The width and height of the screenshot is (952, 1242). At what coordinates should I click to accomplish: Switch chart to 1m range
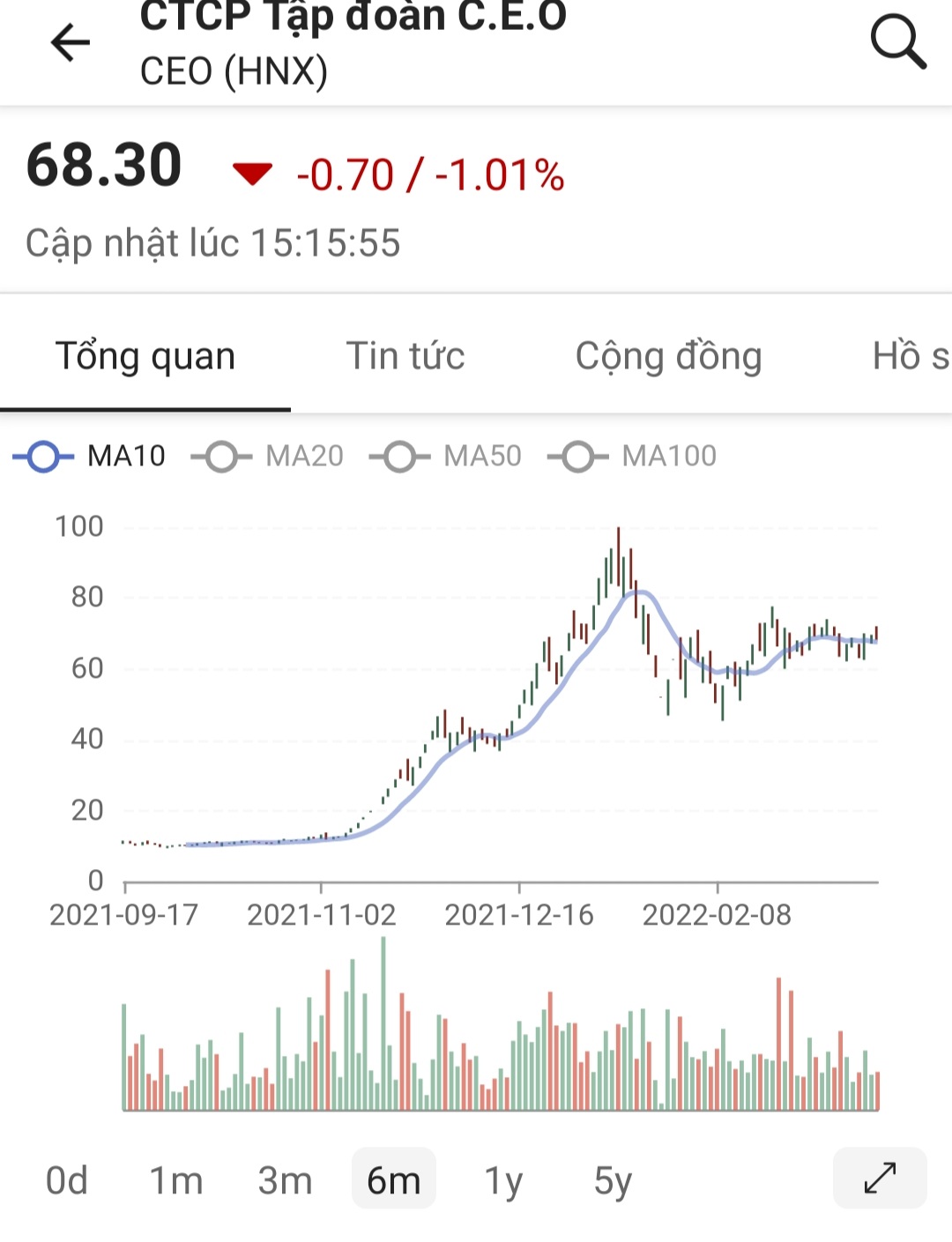click(176, 1179)
